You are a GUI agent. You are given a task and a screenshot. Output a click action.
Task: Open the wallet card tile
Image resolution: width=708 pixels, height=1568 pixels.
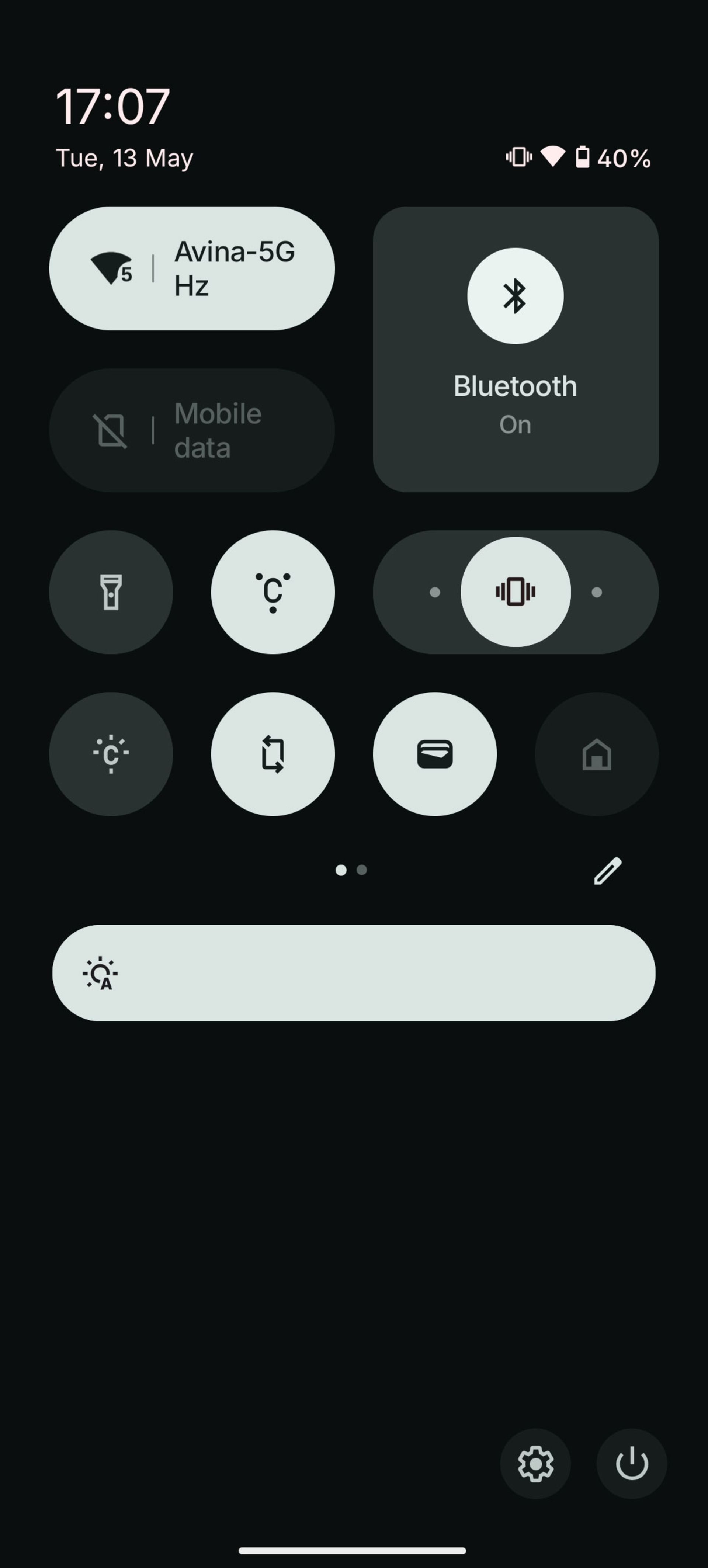click(x=435, y=754)
